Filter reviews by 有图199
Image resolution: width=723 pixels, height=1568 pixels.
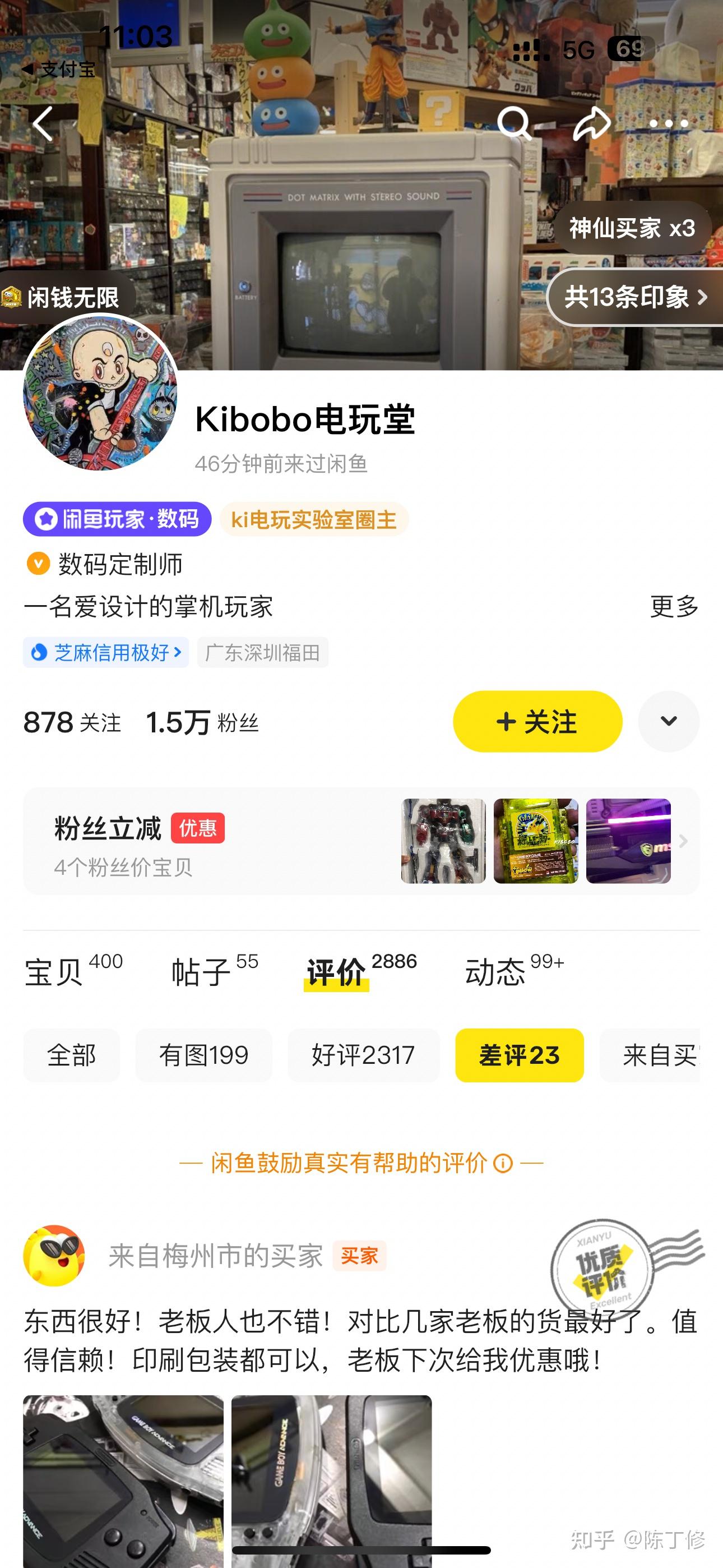click(204, 1055)
